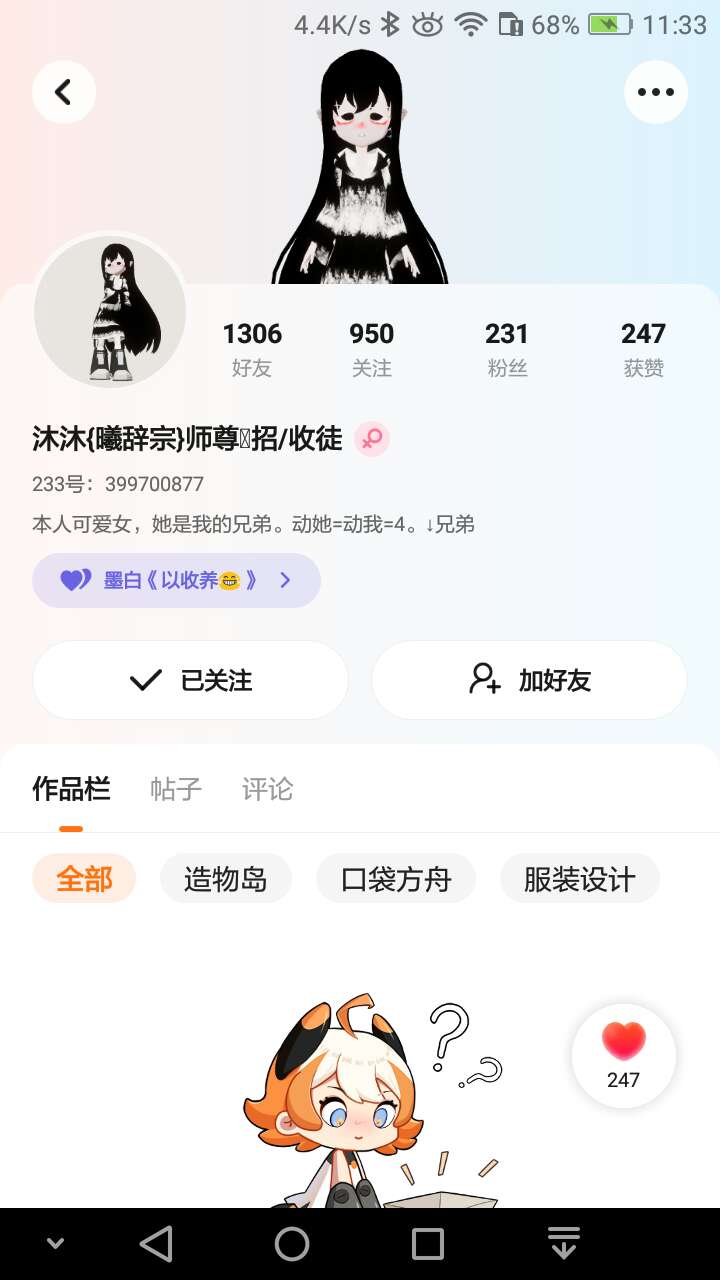720x1280 pixels.
Task: Open the 墨白《以收养》 relationship tag
Action: click(176, 580)
